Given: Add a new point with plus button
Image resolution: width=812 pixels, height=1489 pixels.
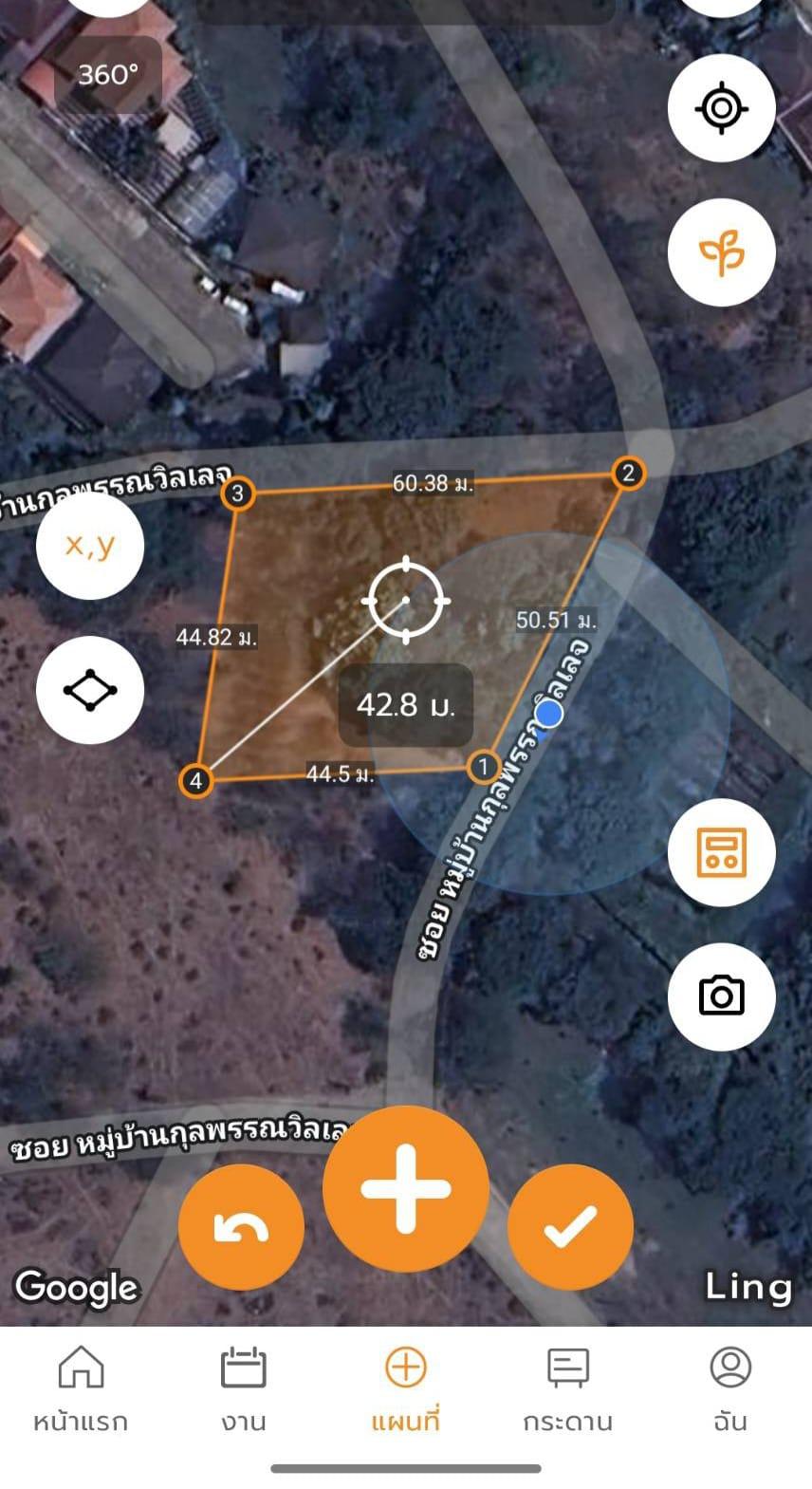Looking at the screenshot, I should pyautogui.click(x=406, y=1188).
